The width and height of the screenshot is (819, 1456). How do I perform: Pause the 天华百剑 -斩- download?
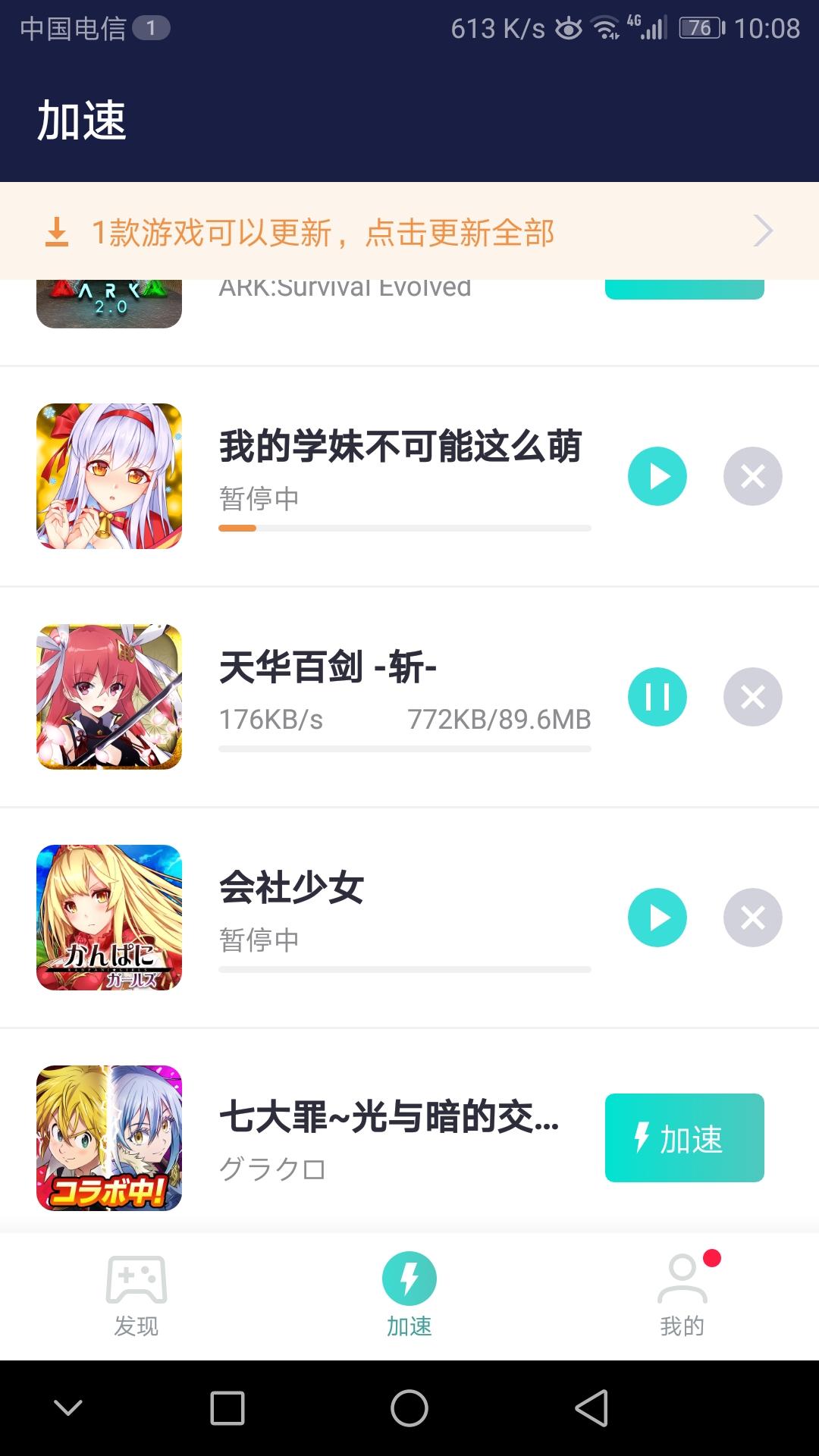658,696
